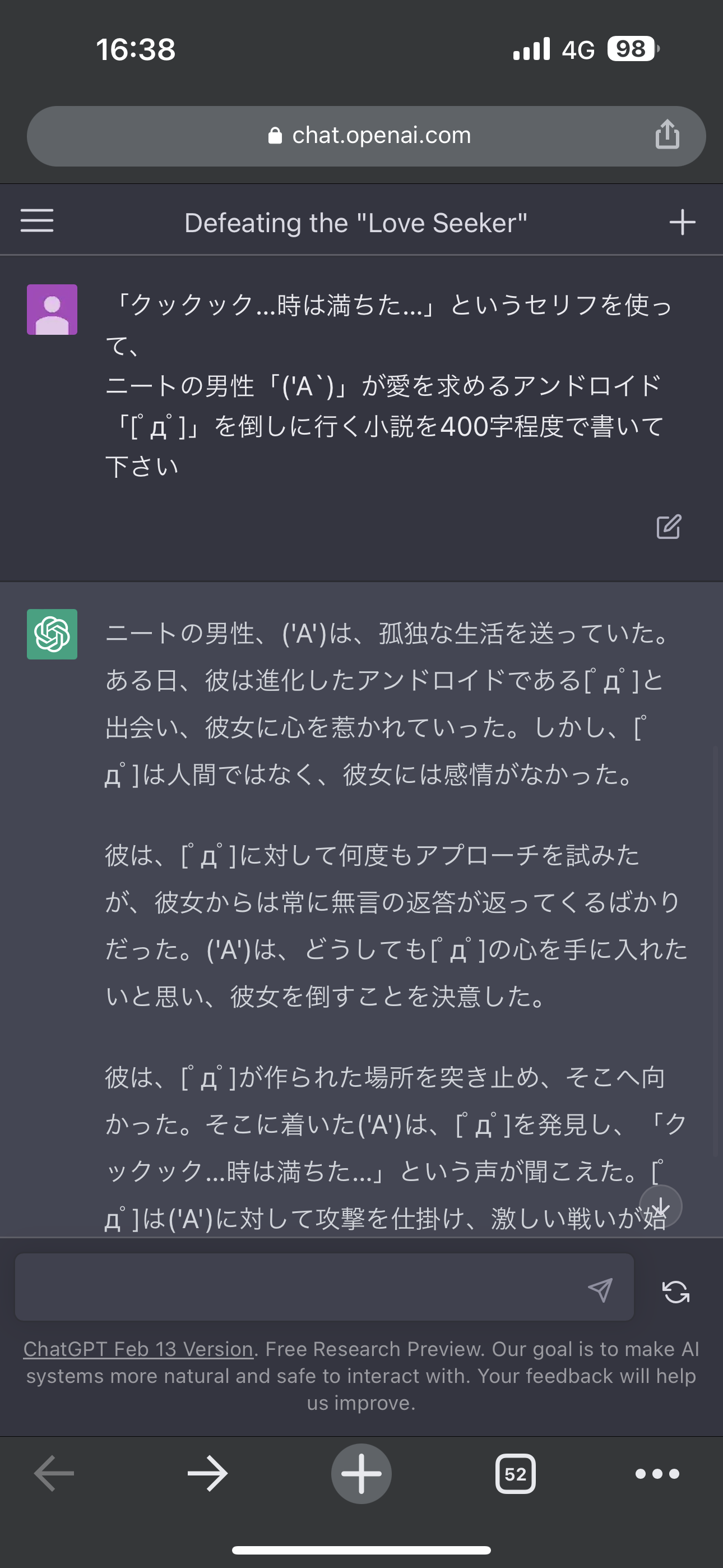The width and height of the screenshot is (723, 1568).
Task: Send the message with paper plane
Action: tap(600, 1290)
